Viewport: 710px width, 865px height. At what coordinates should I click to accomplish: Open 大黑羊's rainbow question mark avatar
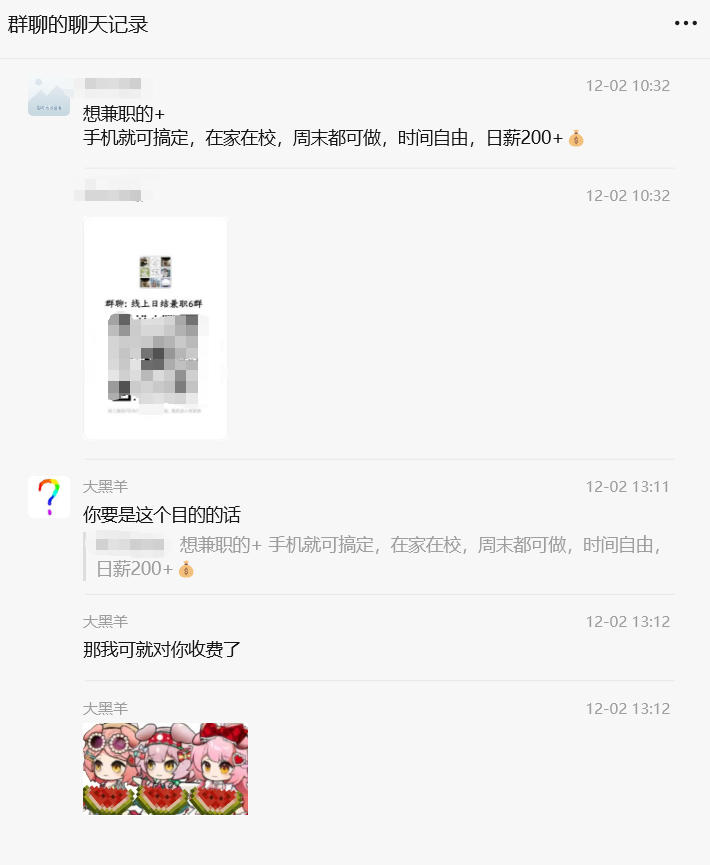48,497
